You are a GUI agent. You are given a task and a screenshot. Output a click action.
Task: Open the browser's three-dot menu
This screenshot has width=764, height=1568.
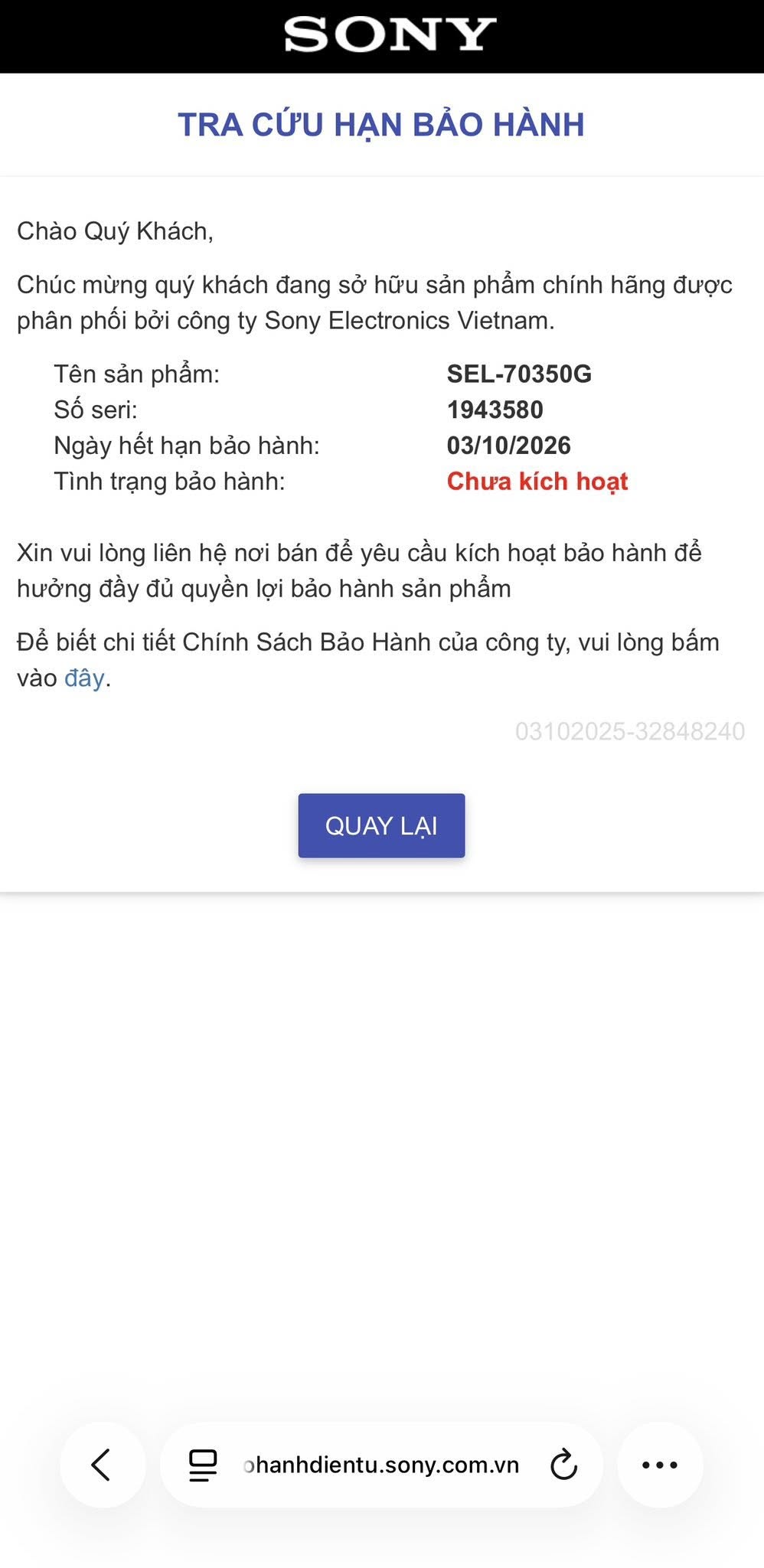659,1465
